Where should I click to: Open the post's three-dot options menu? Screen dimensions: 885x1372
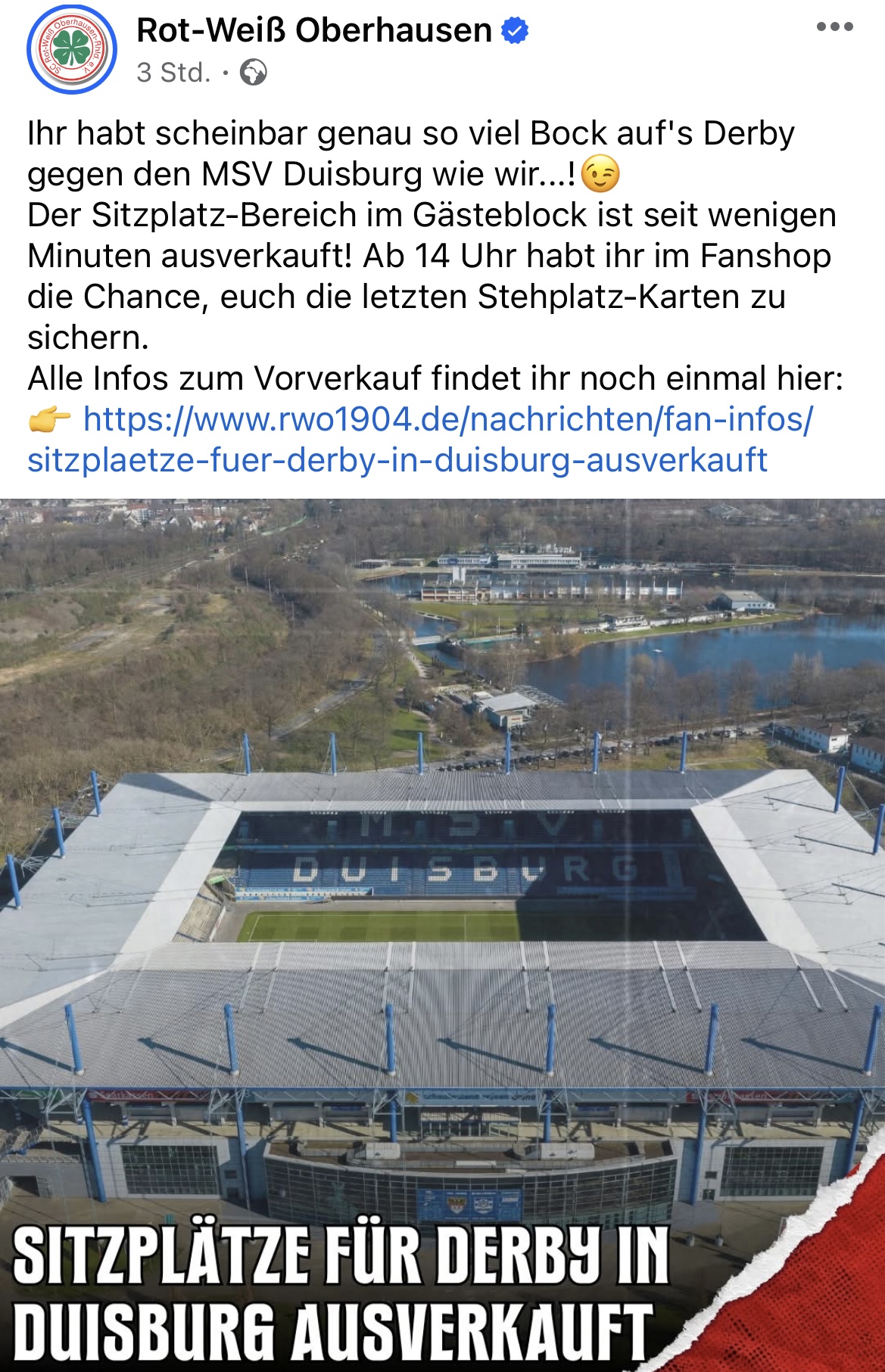(834, 27)
